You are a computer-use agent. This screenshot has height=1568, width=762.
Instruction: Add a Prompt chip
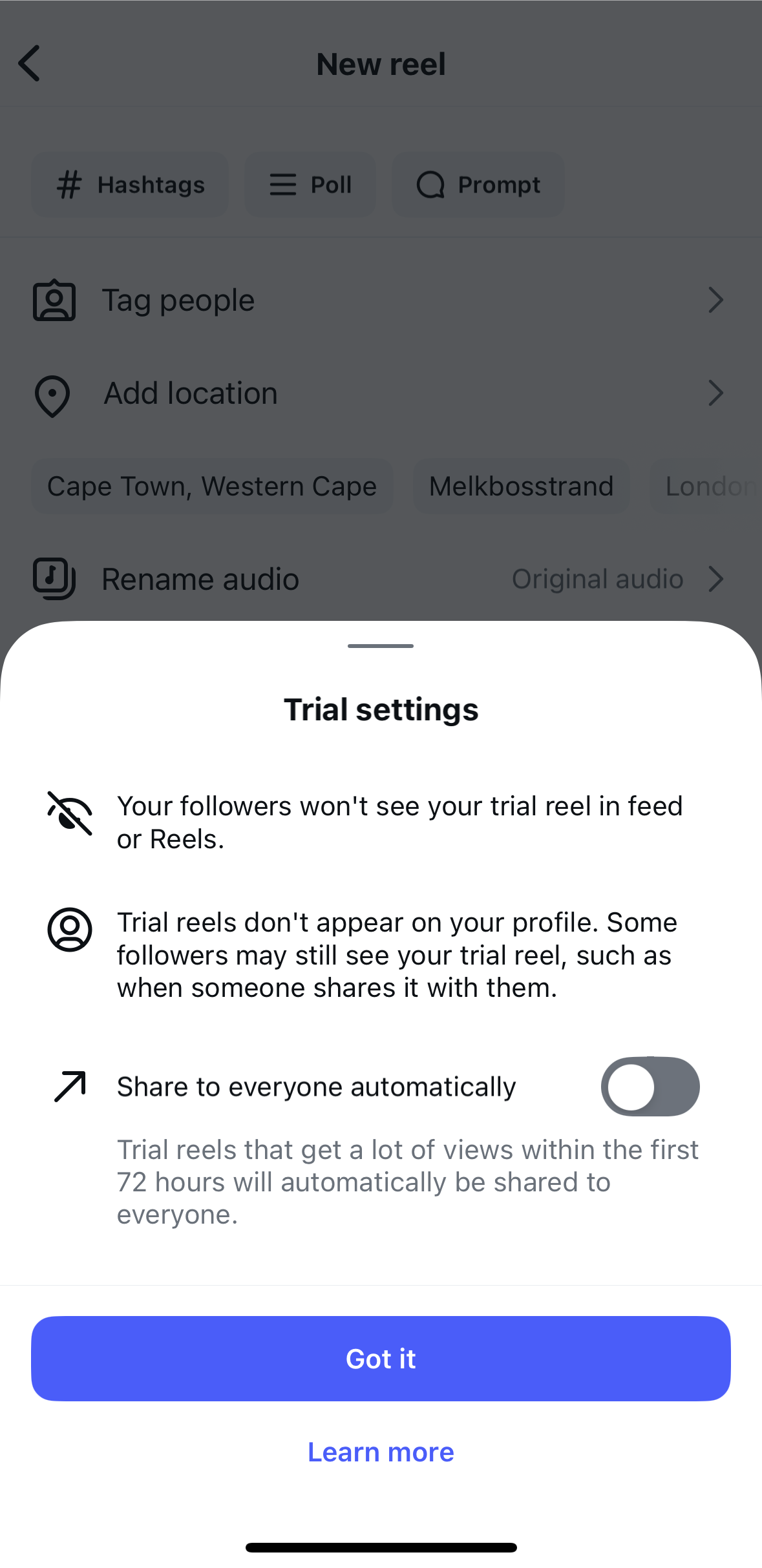tap(478, 185)
